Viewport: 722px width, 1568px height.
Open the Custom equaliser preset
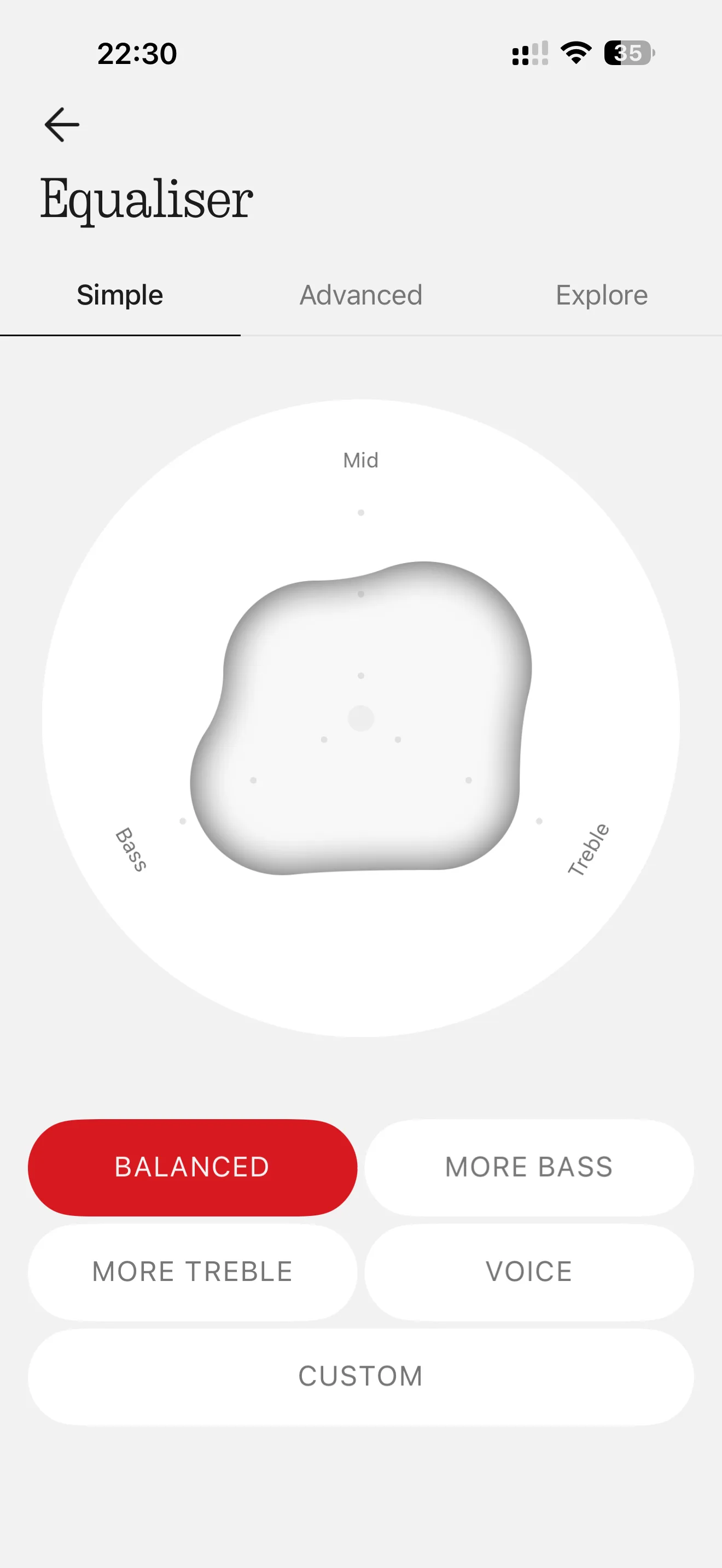(360, 1376)
